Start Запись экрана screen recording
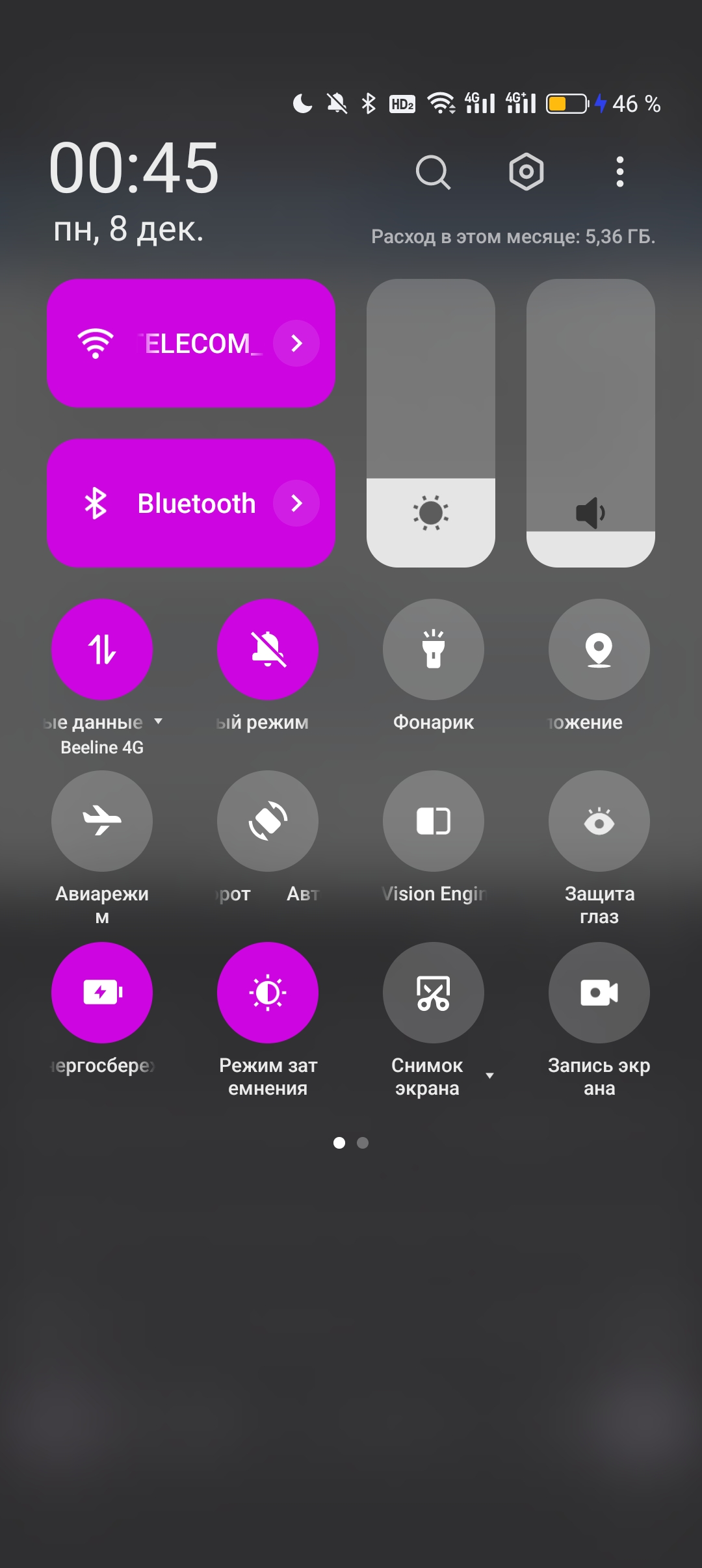The width and height of the screenshot is (702, 1568). point(599,993)
